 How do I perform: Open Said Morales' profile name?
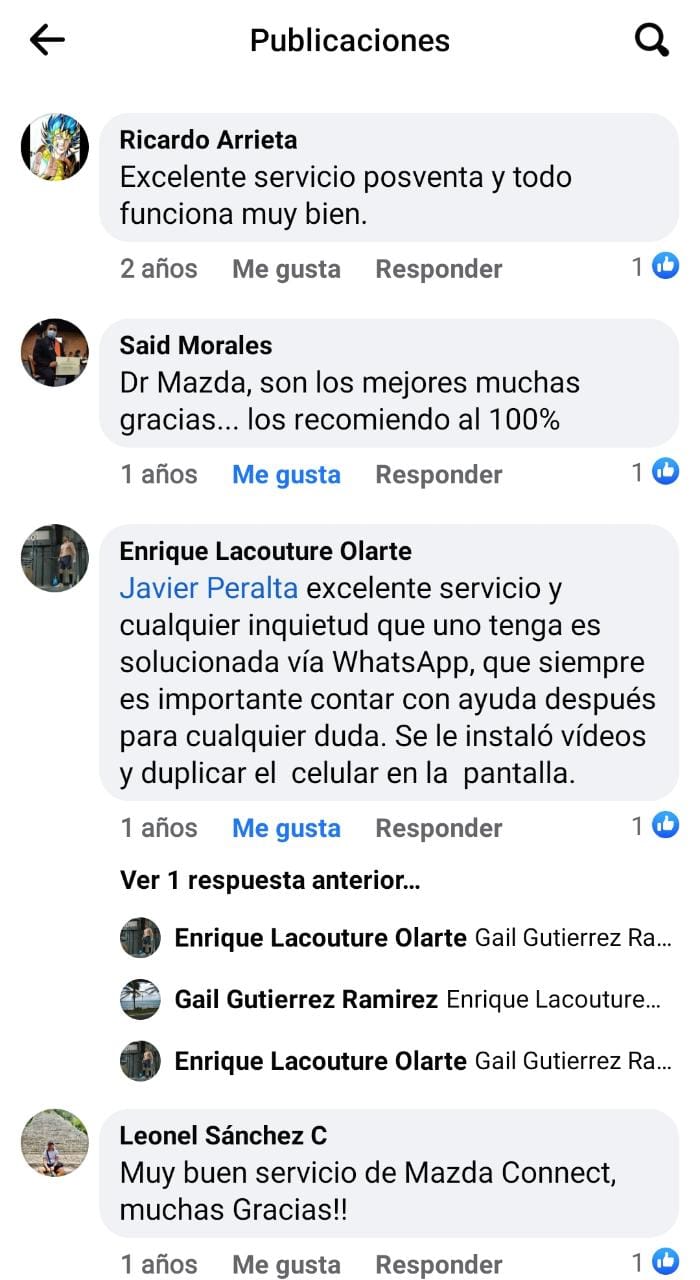pyautogui.click(x=196, y=346)
